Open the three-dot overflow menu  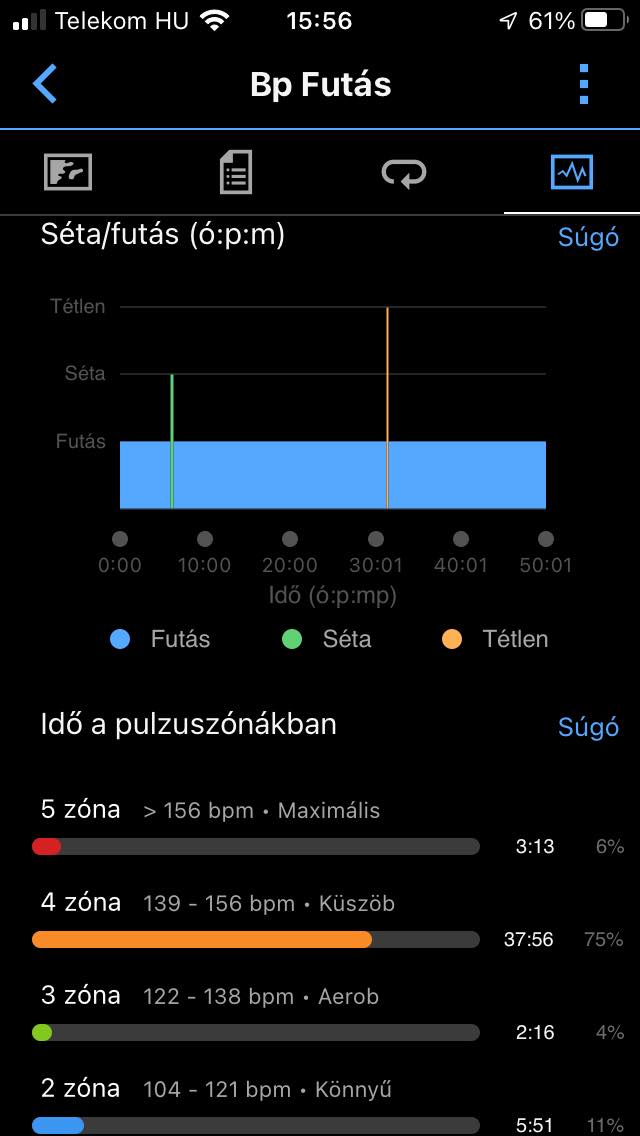coord(585,85)
